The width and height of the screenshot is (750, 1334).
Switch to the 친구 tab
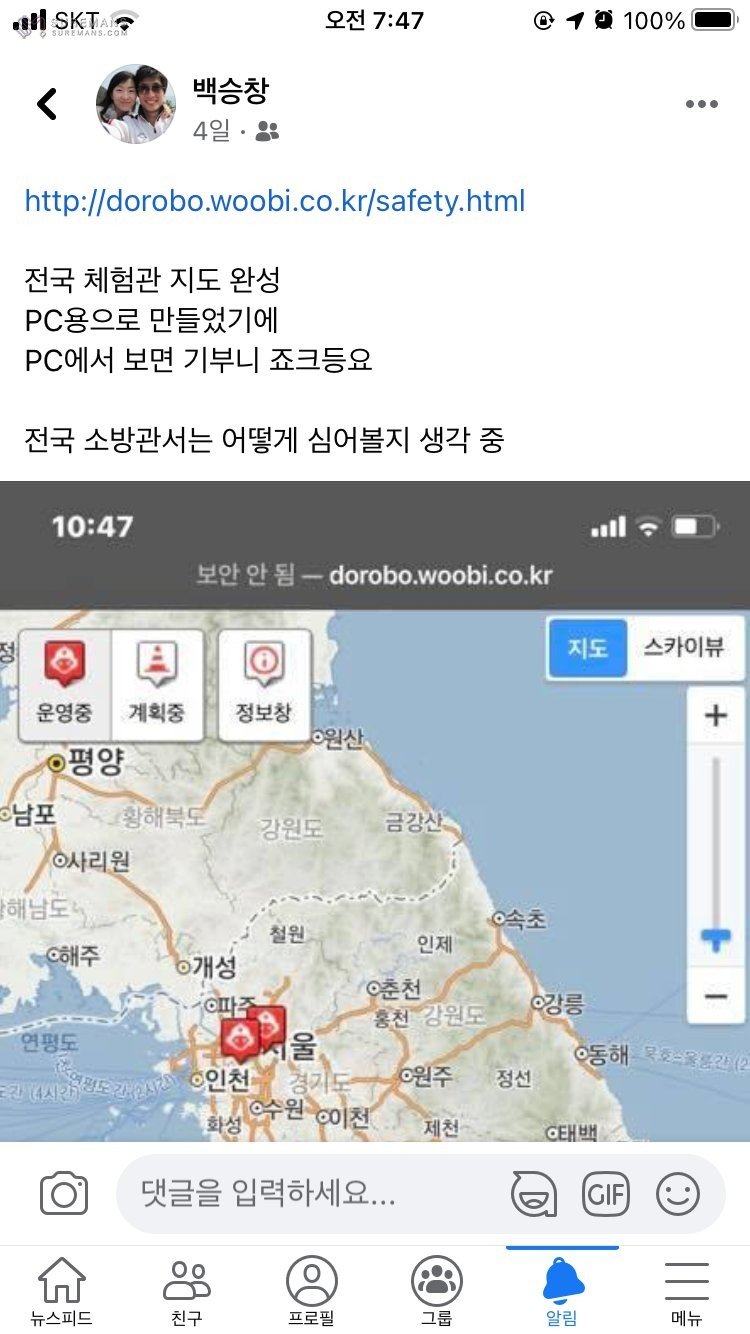pos(186,1290)
